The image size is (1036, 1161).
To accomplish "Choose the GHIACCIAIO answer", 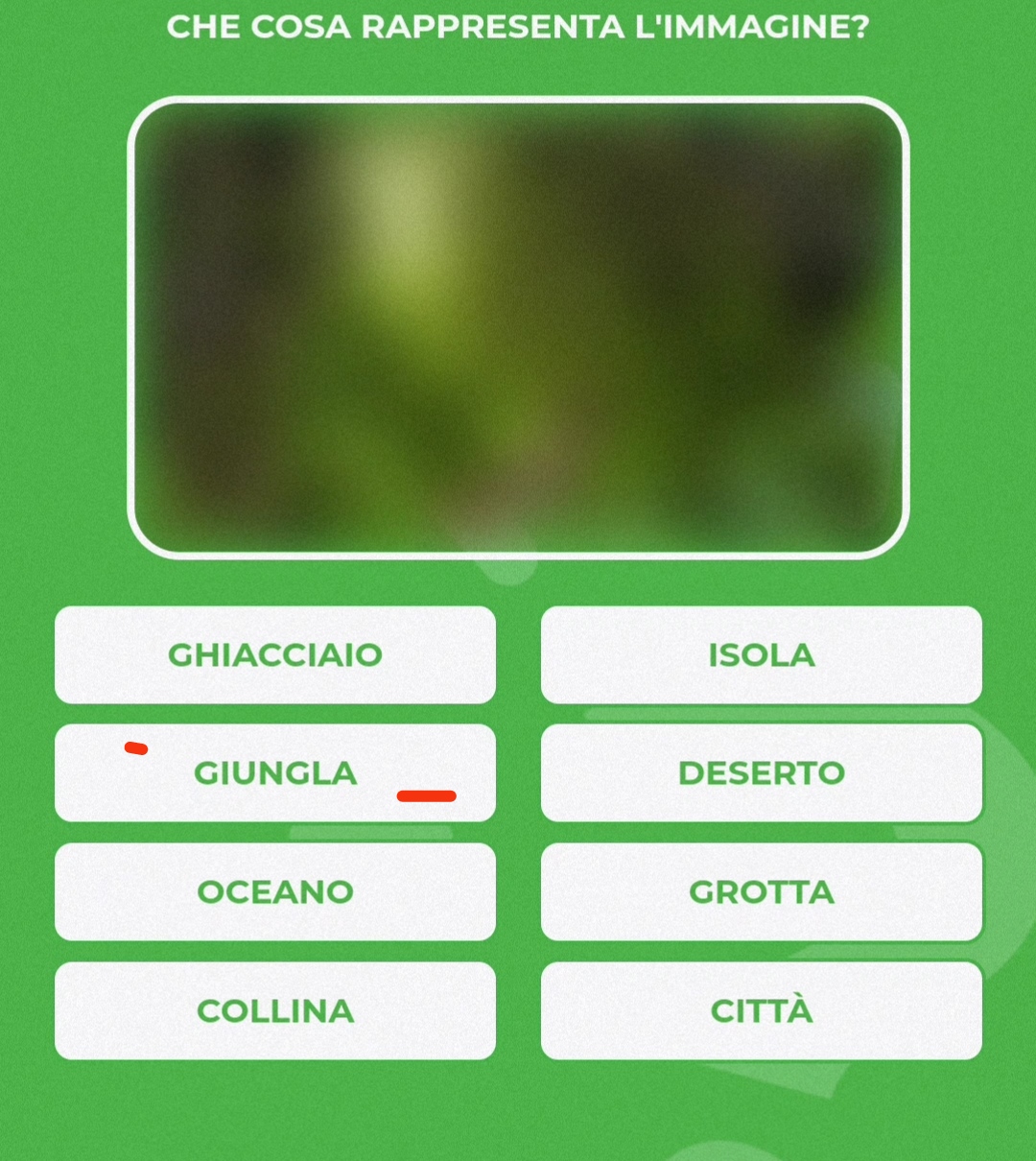I will click(275, 654).
